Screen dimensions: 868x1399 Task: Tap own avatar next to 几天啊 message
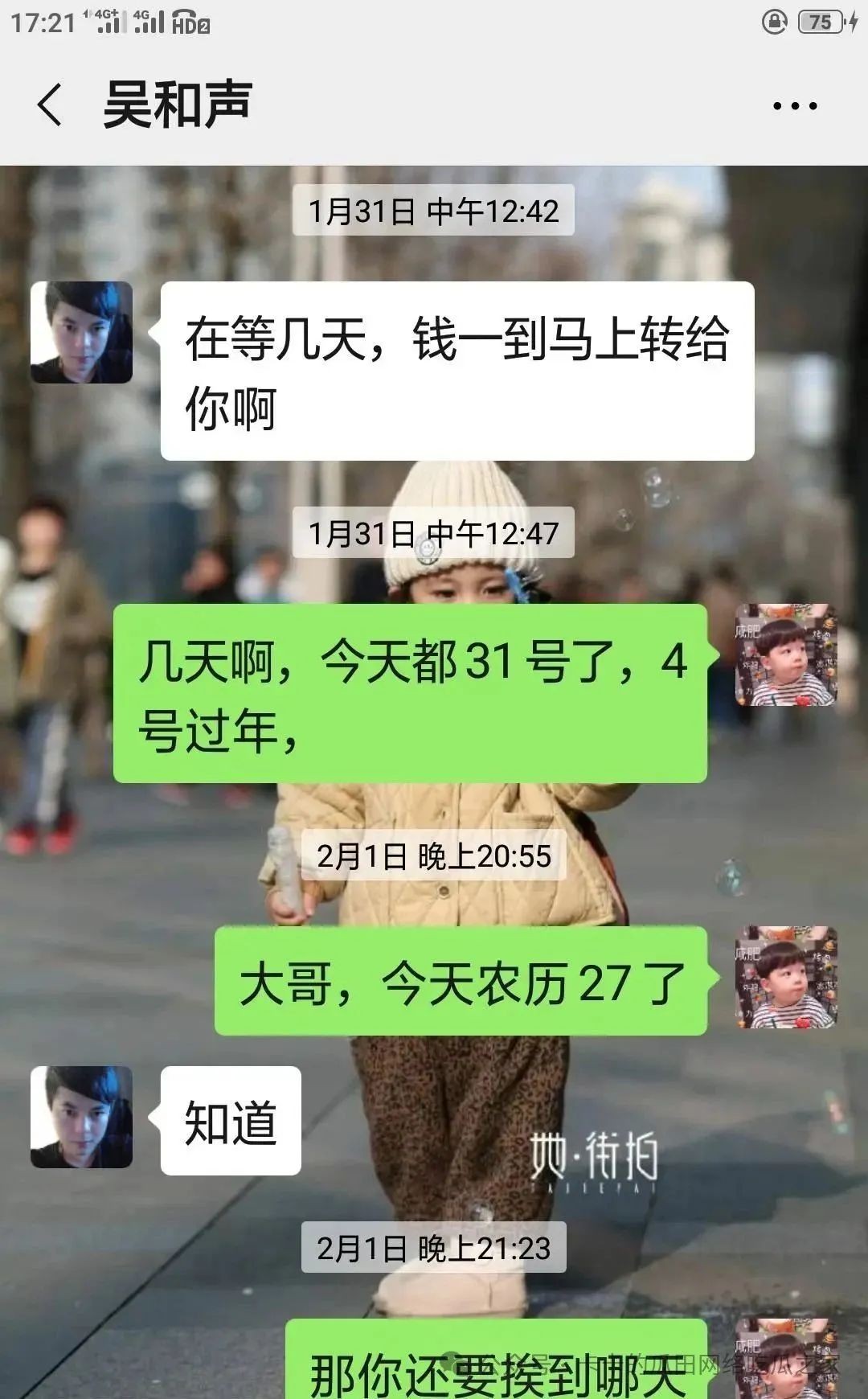(786, 655)
